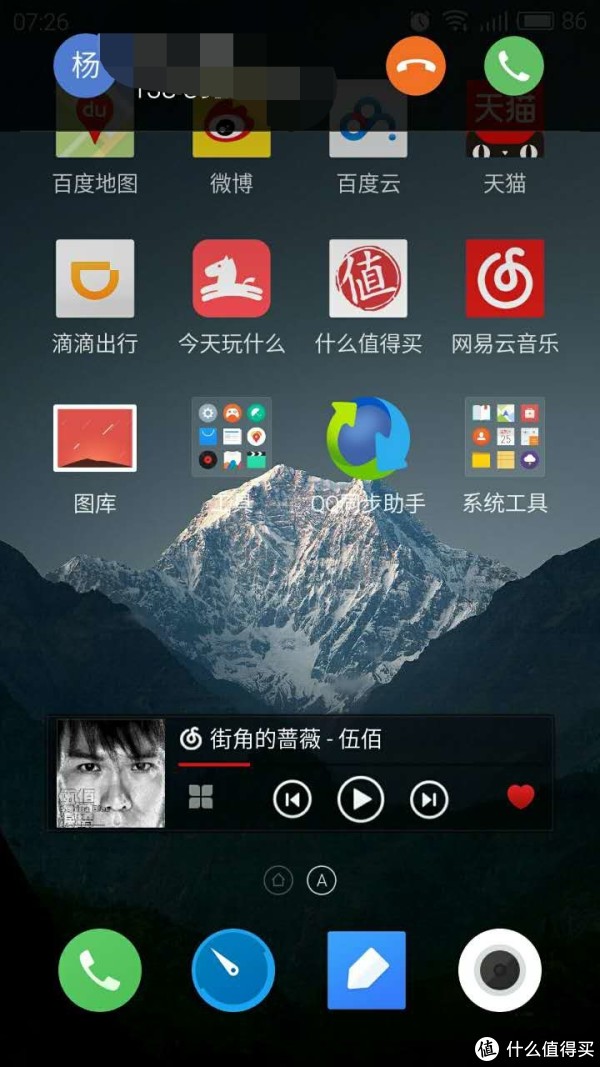Launch the compass browser in the dock

tap(233, 970)
